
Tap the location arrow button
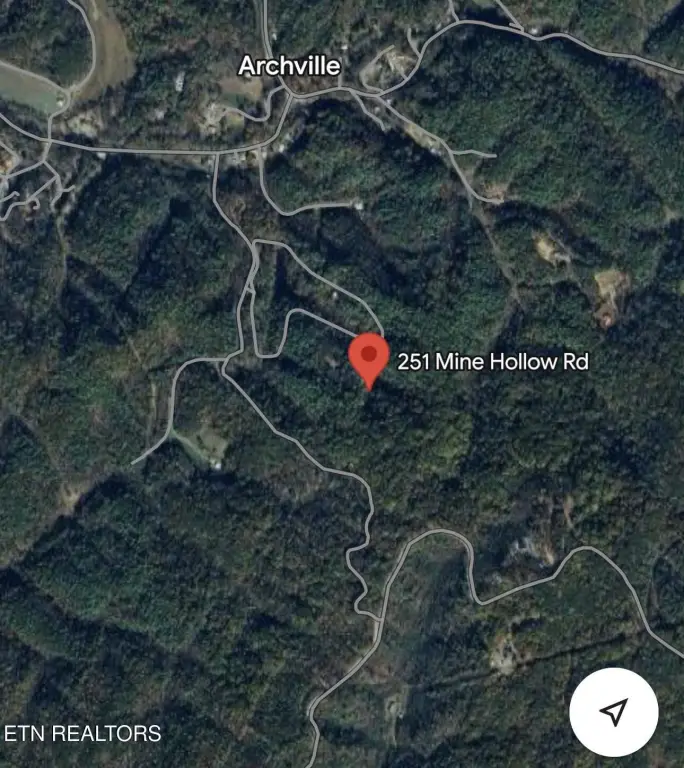tap(613, 712)
